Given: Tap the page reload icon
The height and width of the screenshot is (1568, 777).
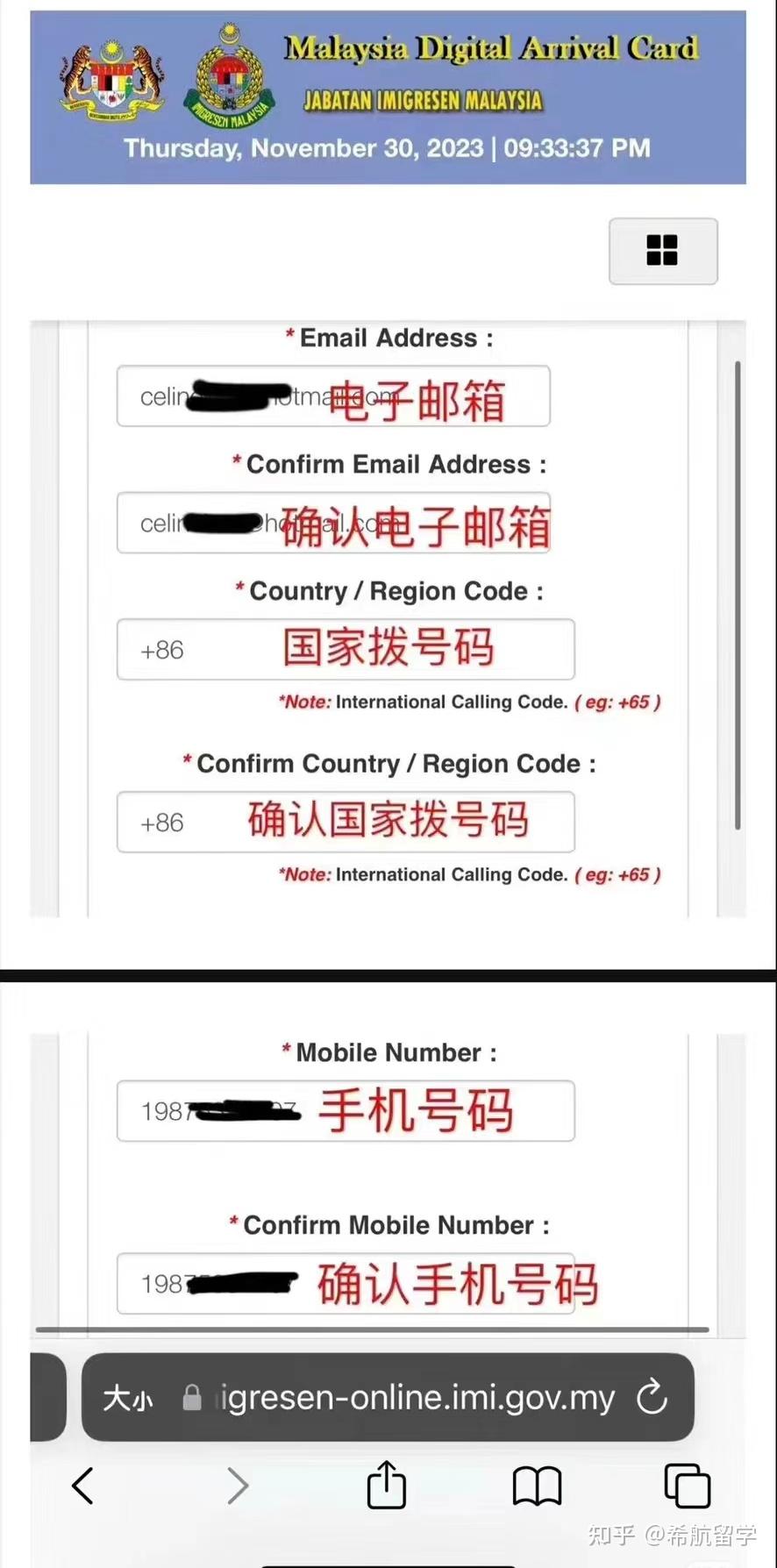Looking at the screenshot, I should (652, 1398).
